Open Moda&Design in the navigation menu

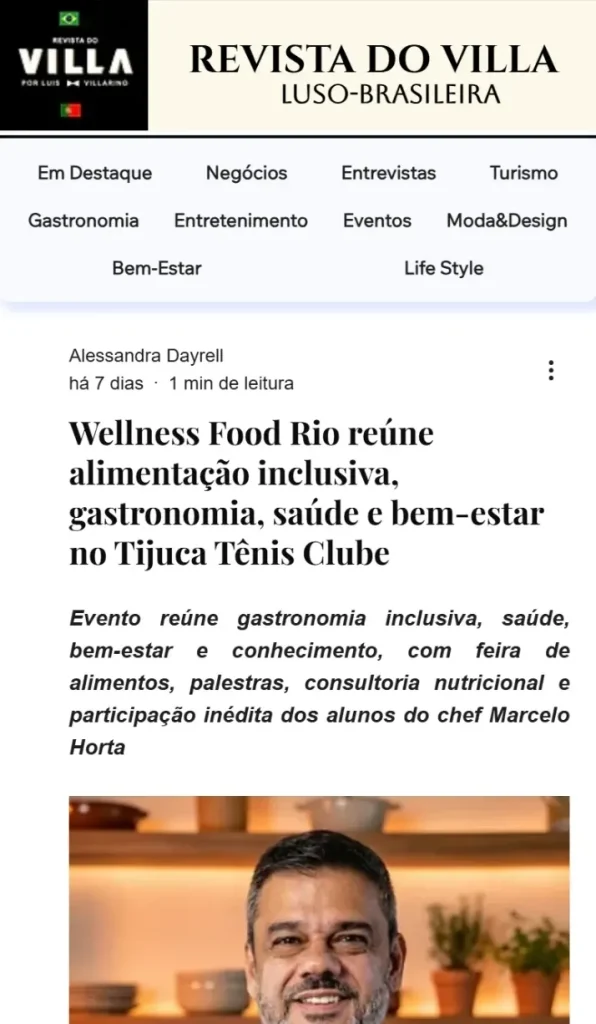(507, 221)
